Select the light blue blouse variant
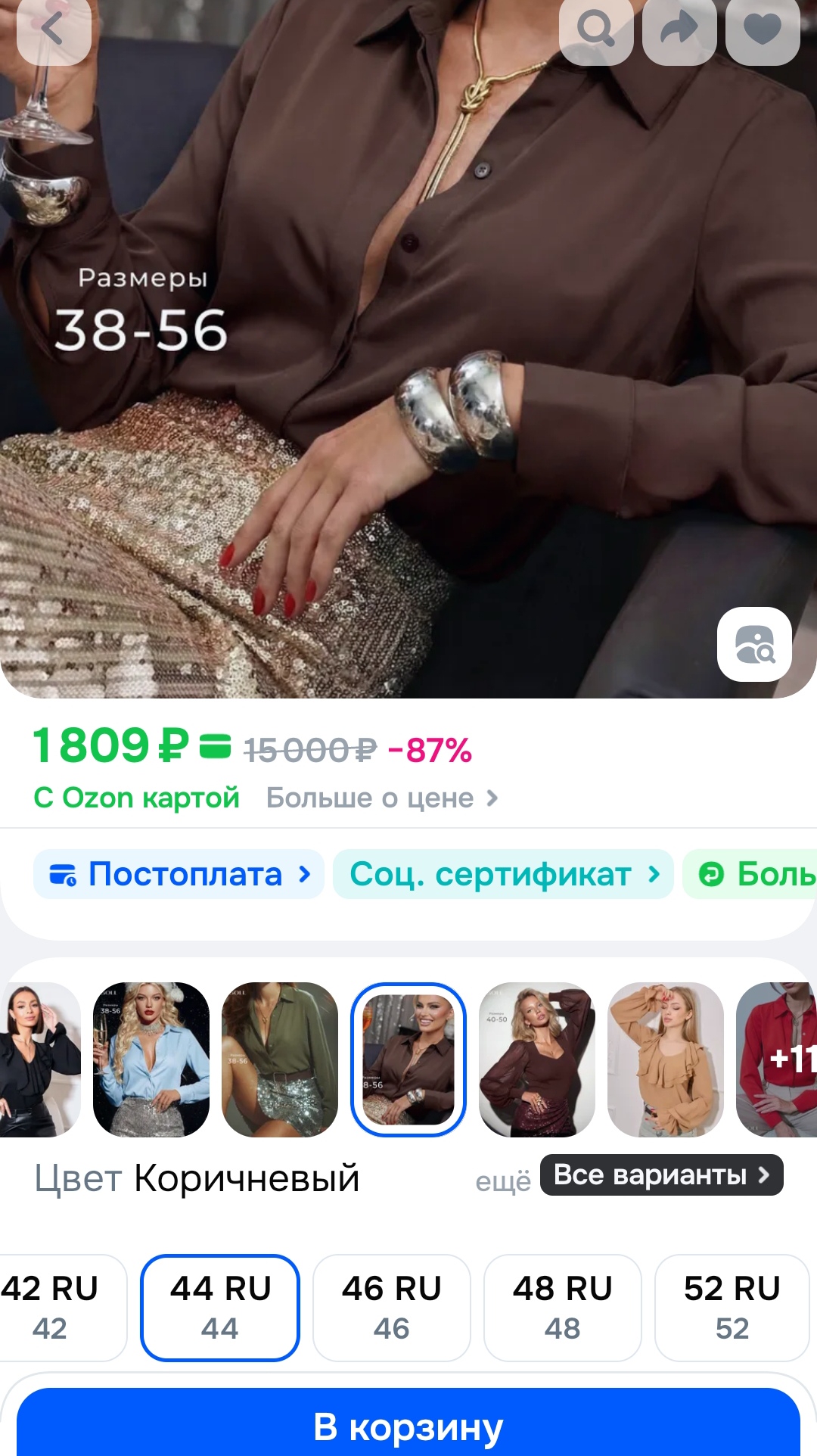 click(x=151, y=1059)
